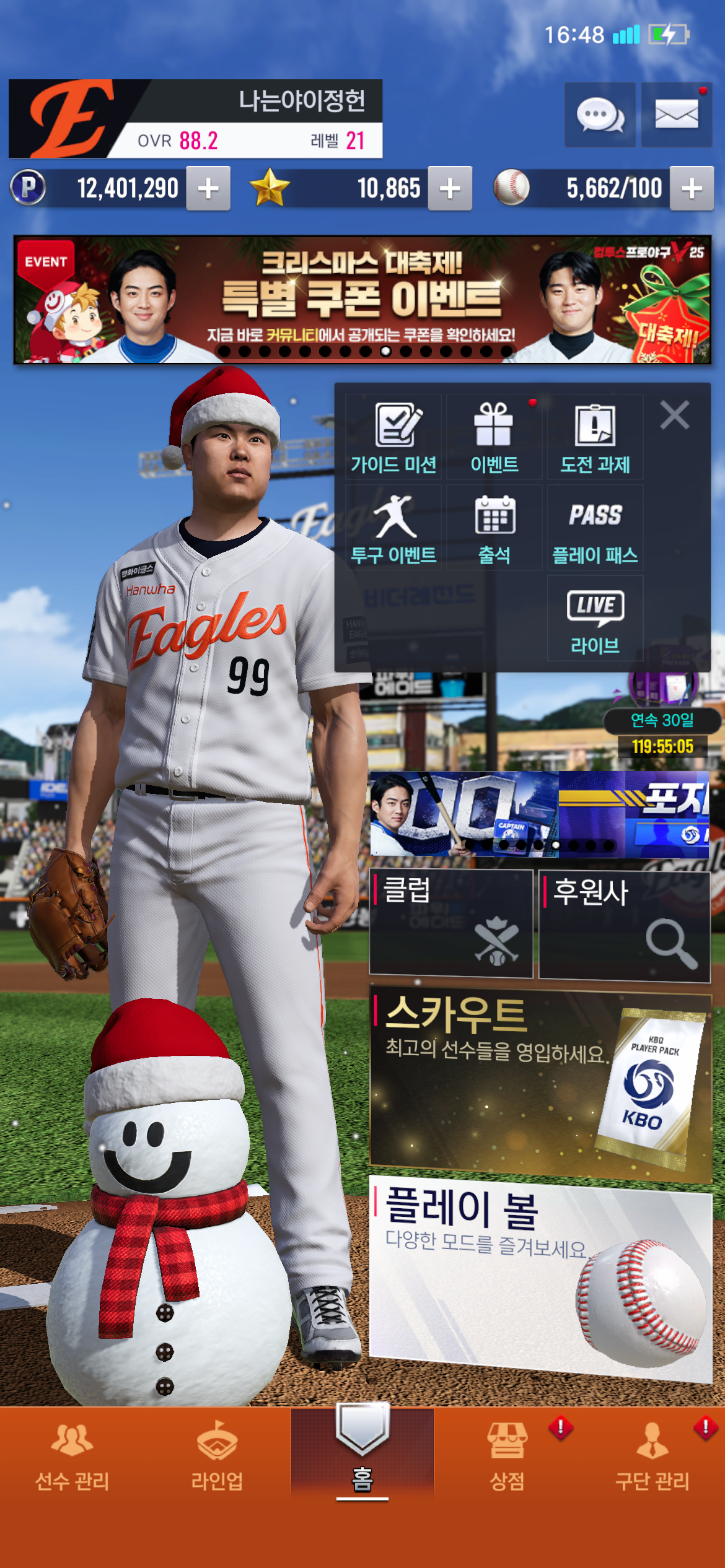Viewport: 725px width, 1568px height.
Task: Open 플레이 볼 game modes
Action: [540, 1277]
